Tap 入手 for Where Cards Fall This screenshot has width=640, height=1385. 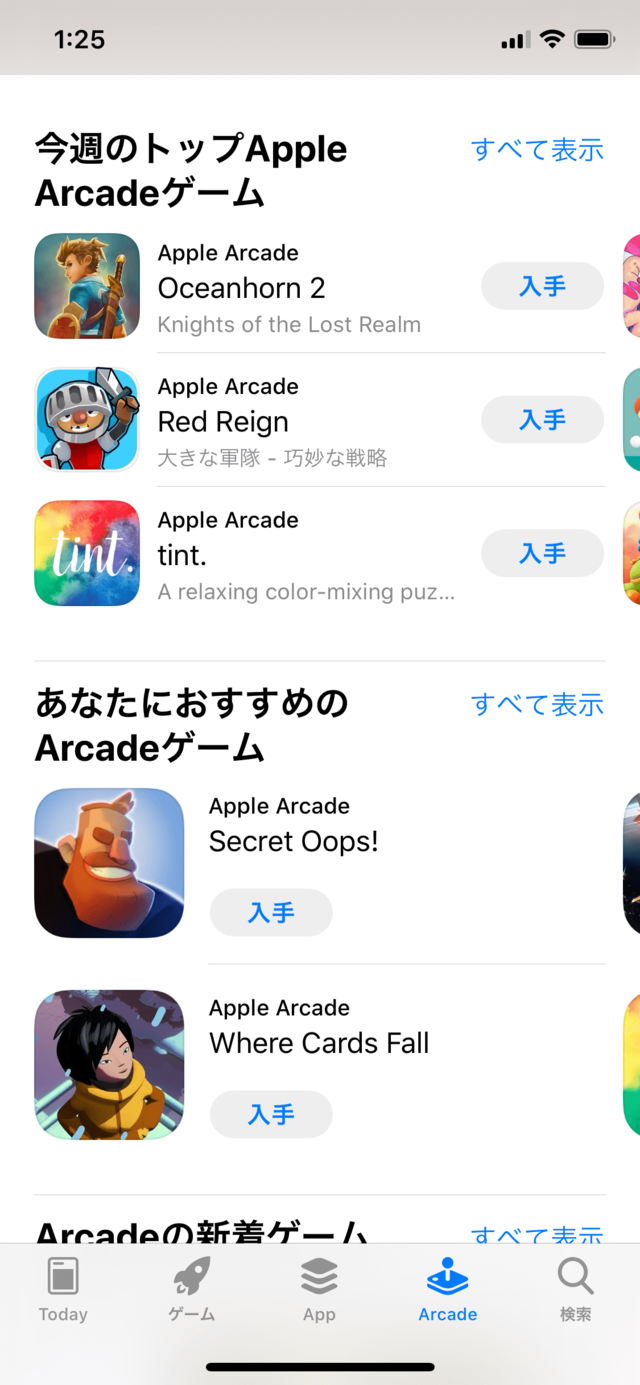(271, 1114)
